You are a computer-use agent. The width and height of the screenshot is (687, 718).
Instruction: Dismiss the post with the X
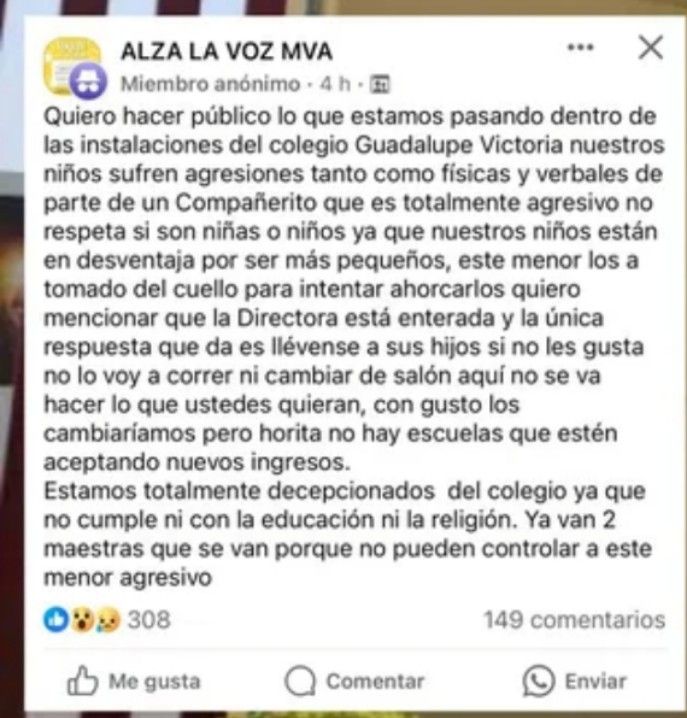pyautogui.click(x=650, y=47)
